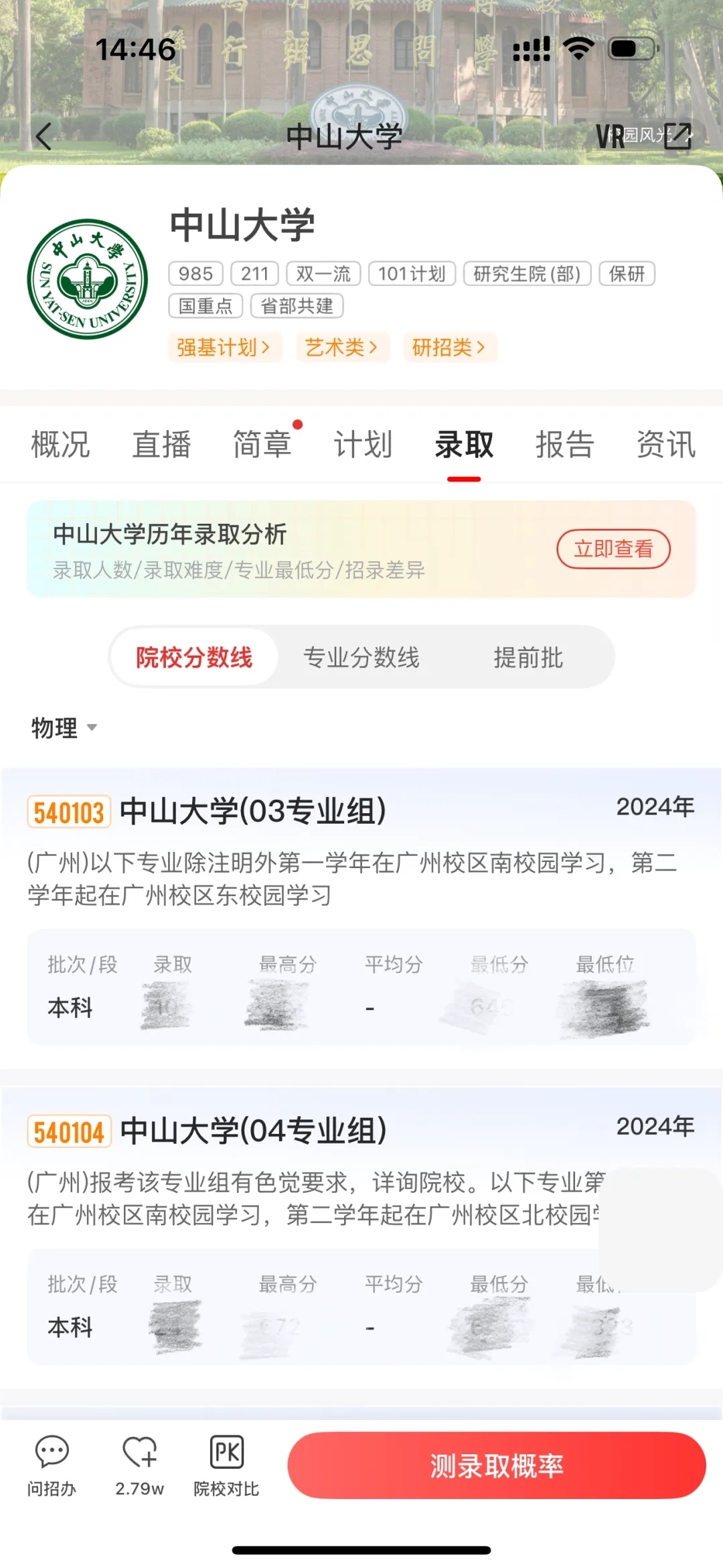Open the 简章 tab
This screenshot has width=723, height=1568.
point(262,445)
